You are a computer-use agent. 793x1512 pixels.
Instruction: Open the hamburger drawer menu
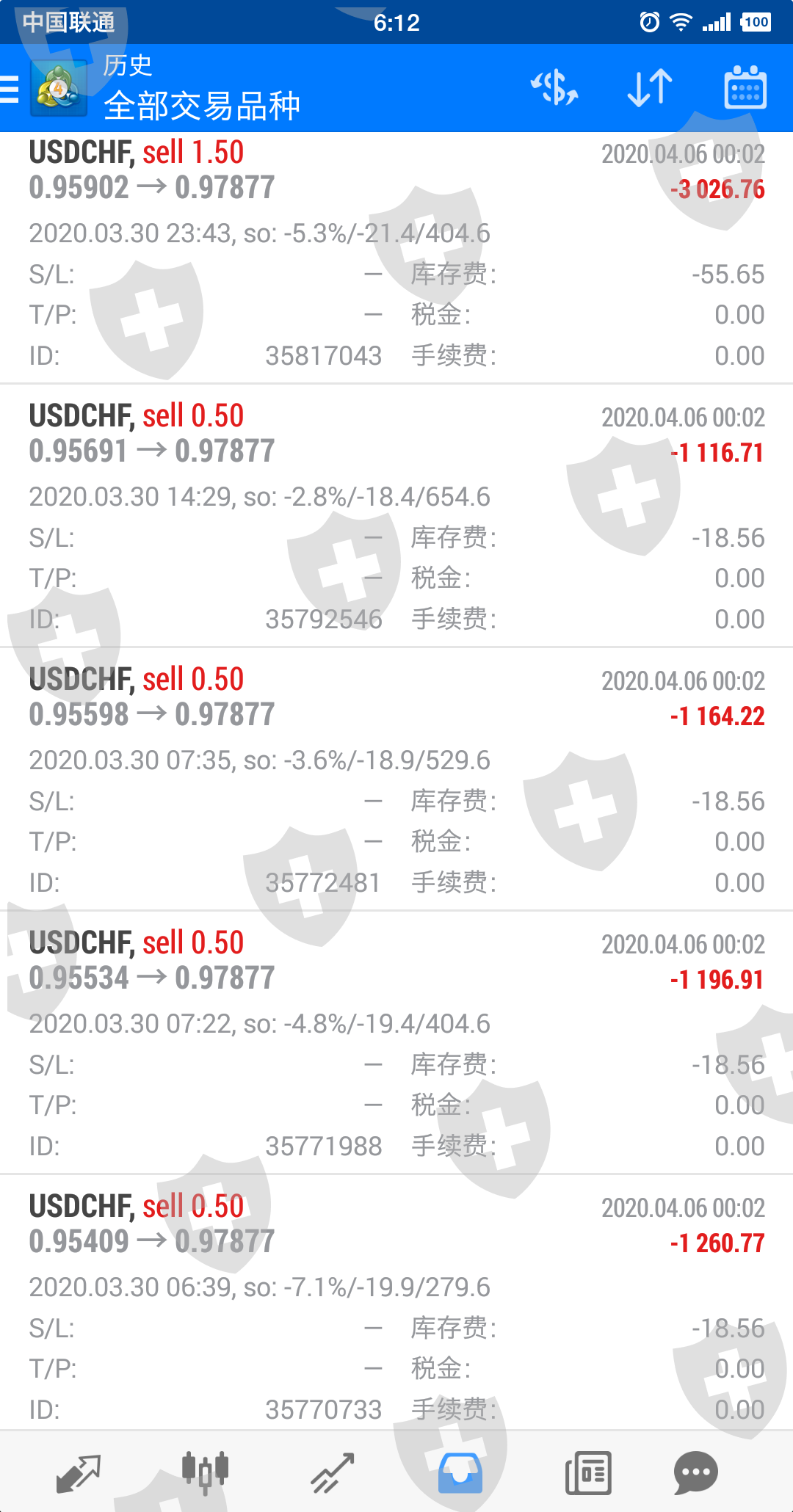10,88
